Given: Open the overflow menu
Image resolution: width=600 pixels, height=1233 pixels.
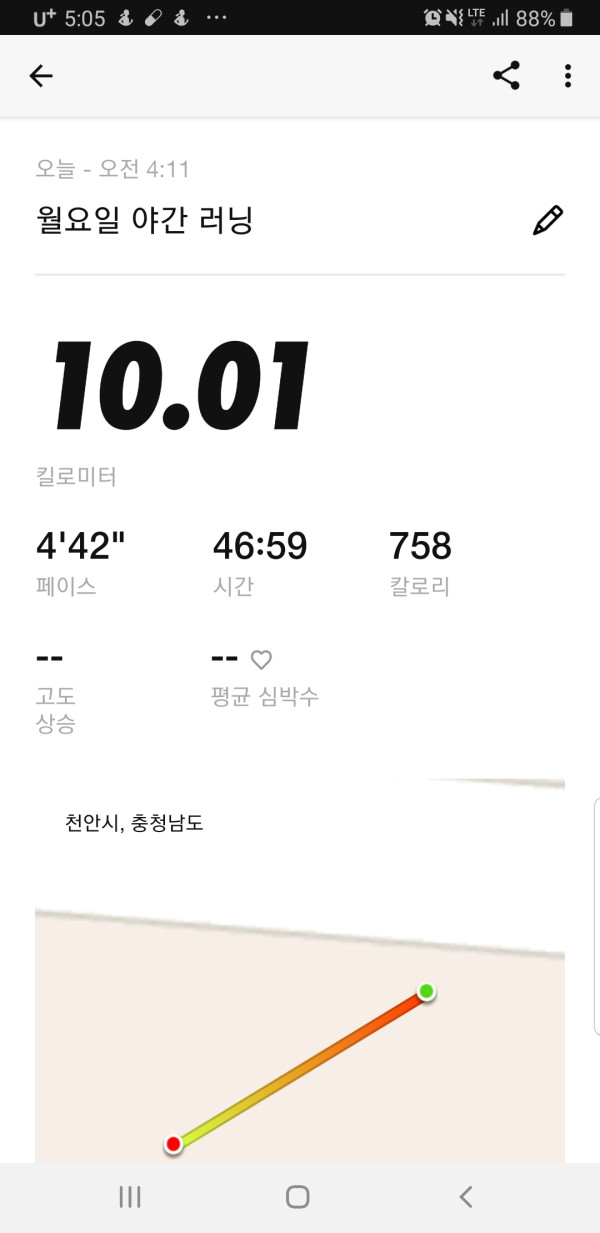Looking at the screenshot, I should pos(567,76).
